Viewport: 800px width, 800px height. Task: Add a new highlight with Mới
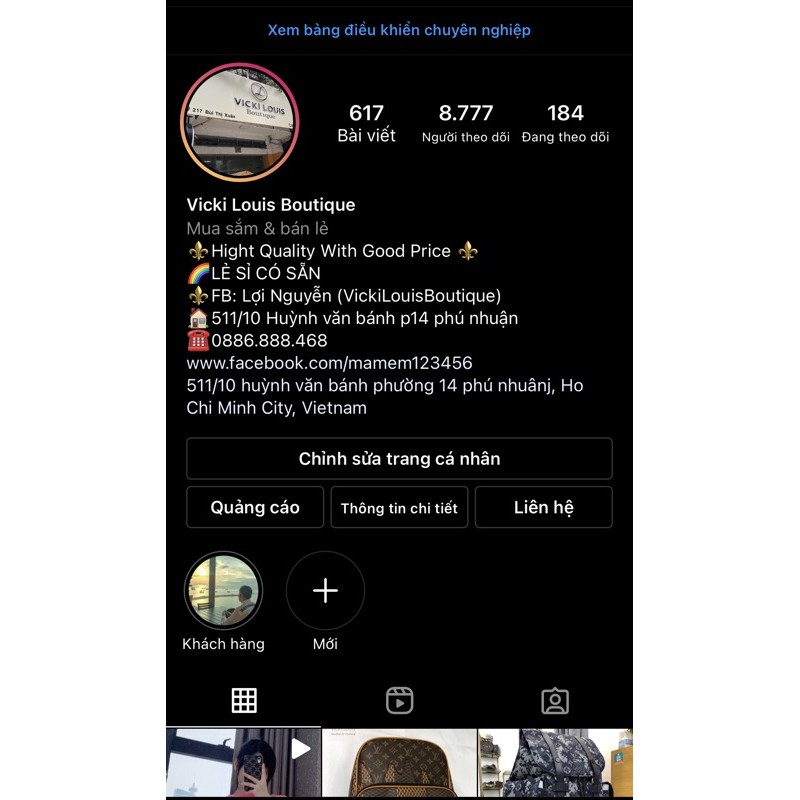[325, 591]
